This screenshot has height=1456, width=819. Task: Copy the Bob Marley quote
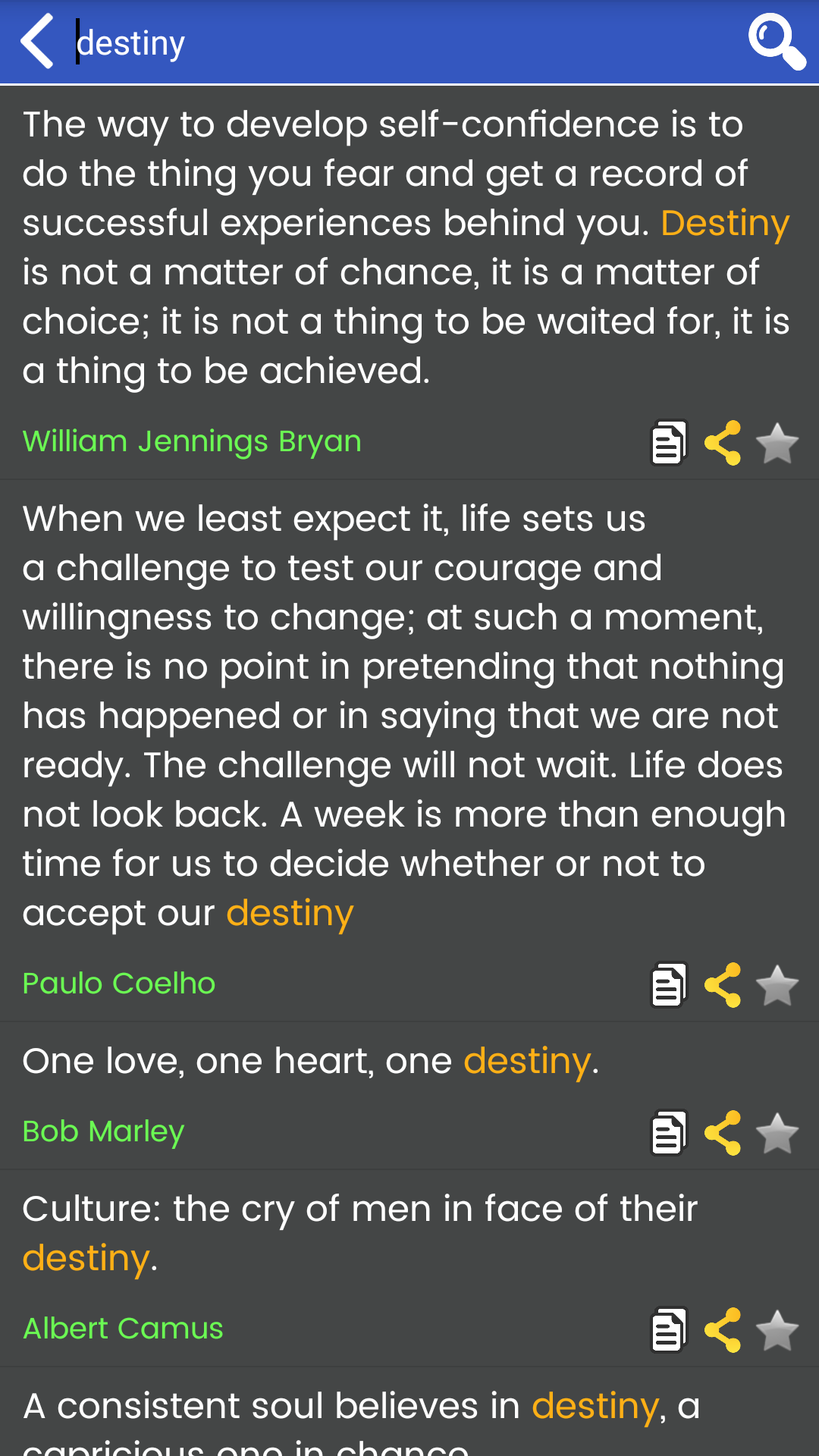[669, 1133]
